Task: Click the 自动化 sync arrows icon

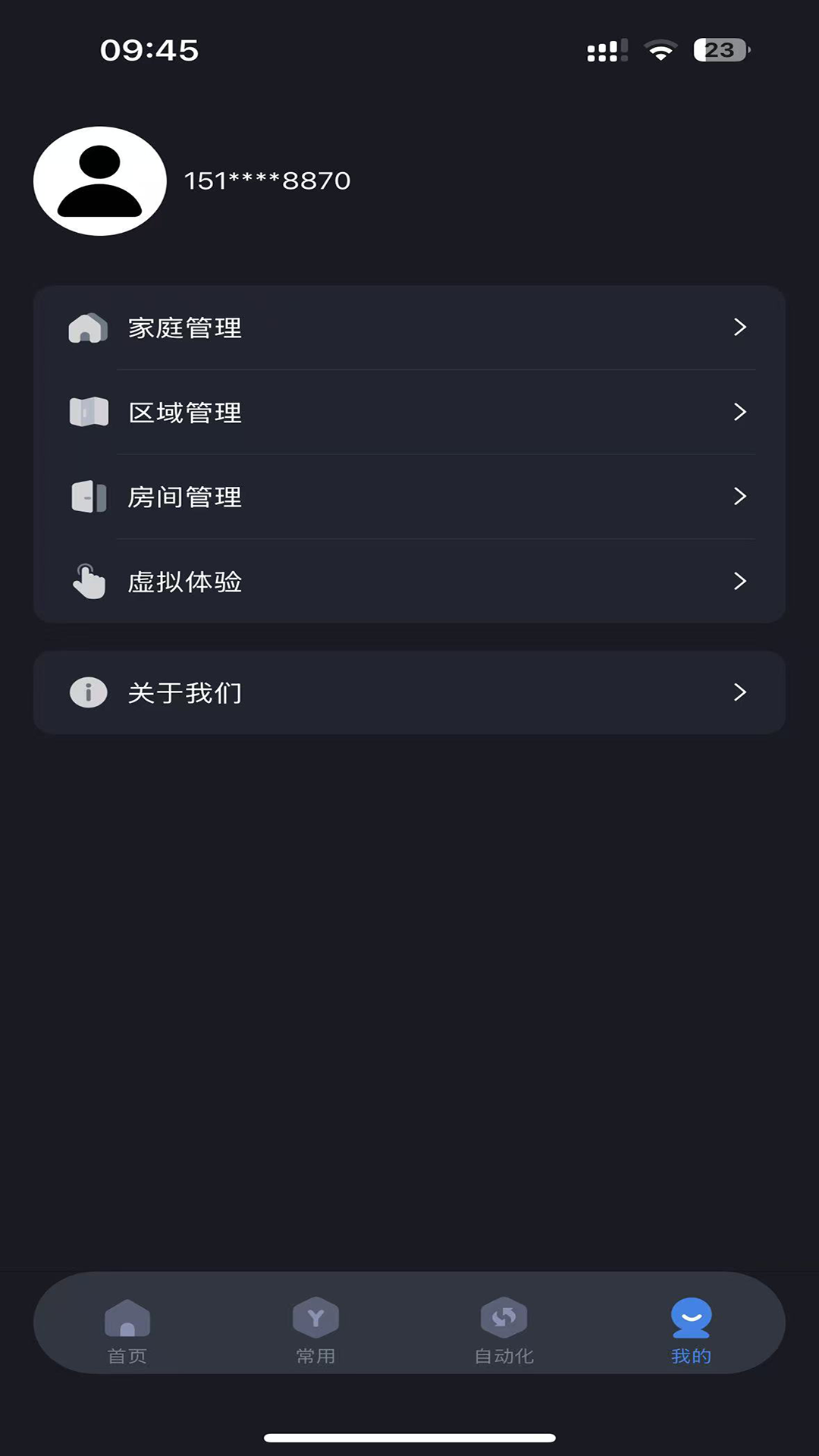Action: [x=504, y=1317]
